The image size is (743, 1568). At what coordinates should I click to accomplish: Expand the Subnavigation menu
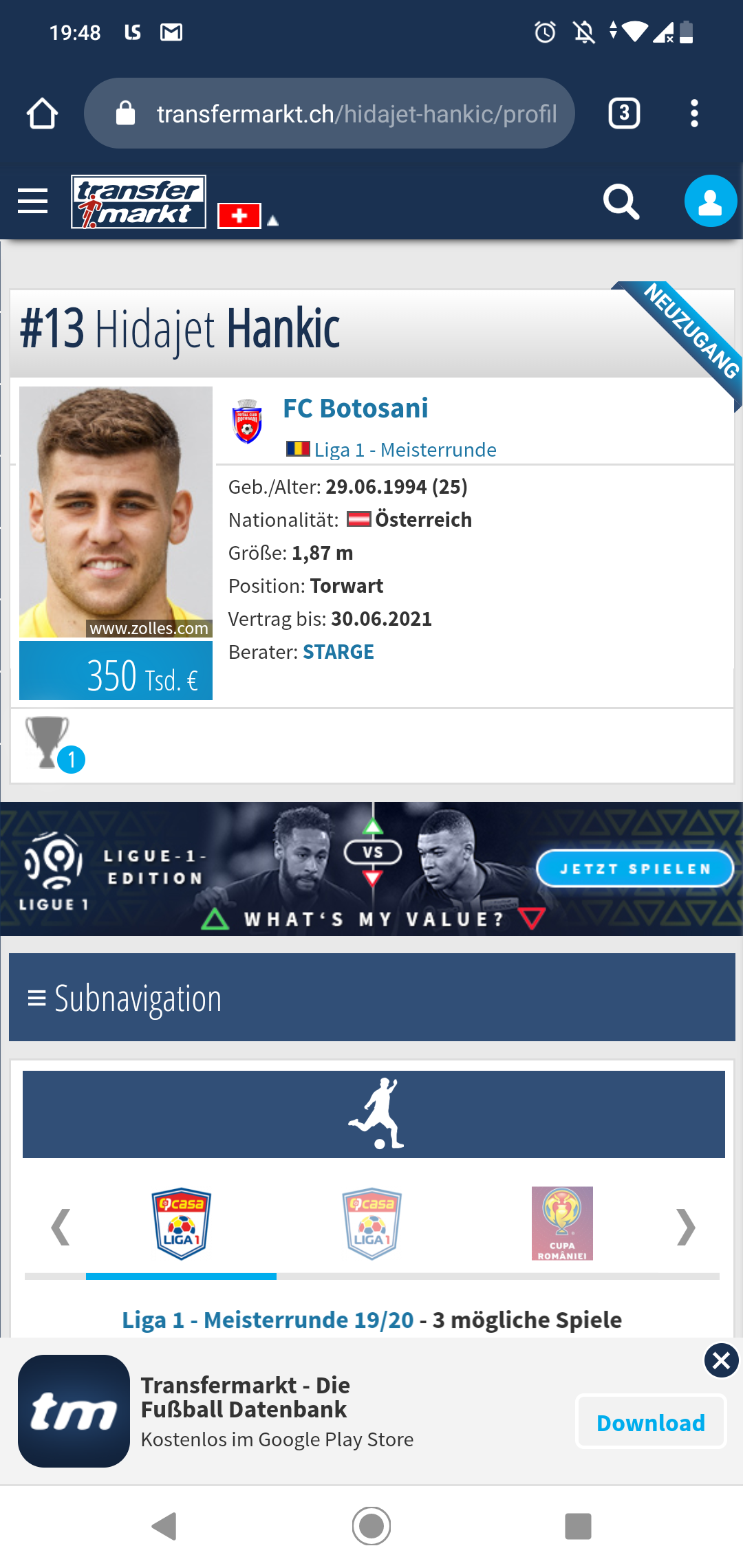pyautogui.click(x=371, y=998)
